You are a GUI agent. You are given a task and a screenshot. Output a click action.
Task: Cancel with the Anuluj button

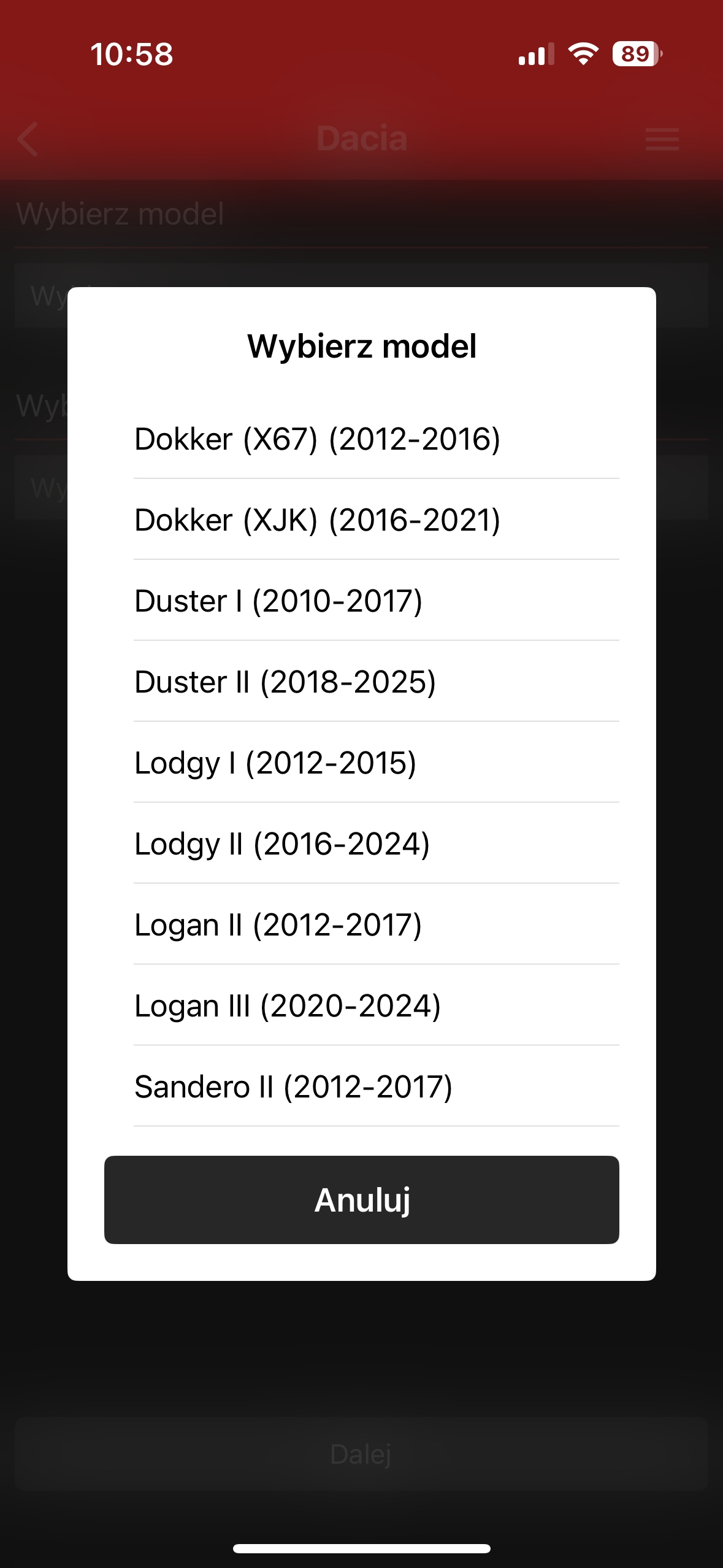coord(362,1200)
